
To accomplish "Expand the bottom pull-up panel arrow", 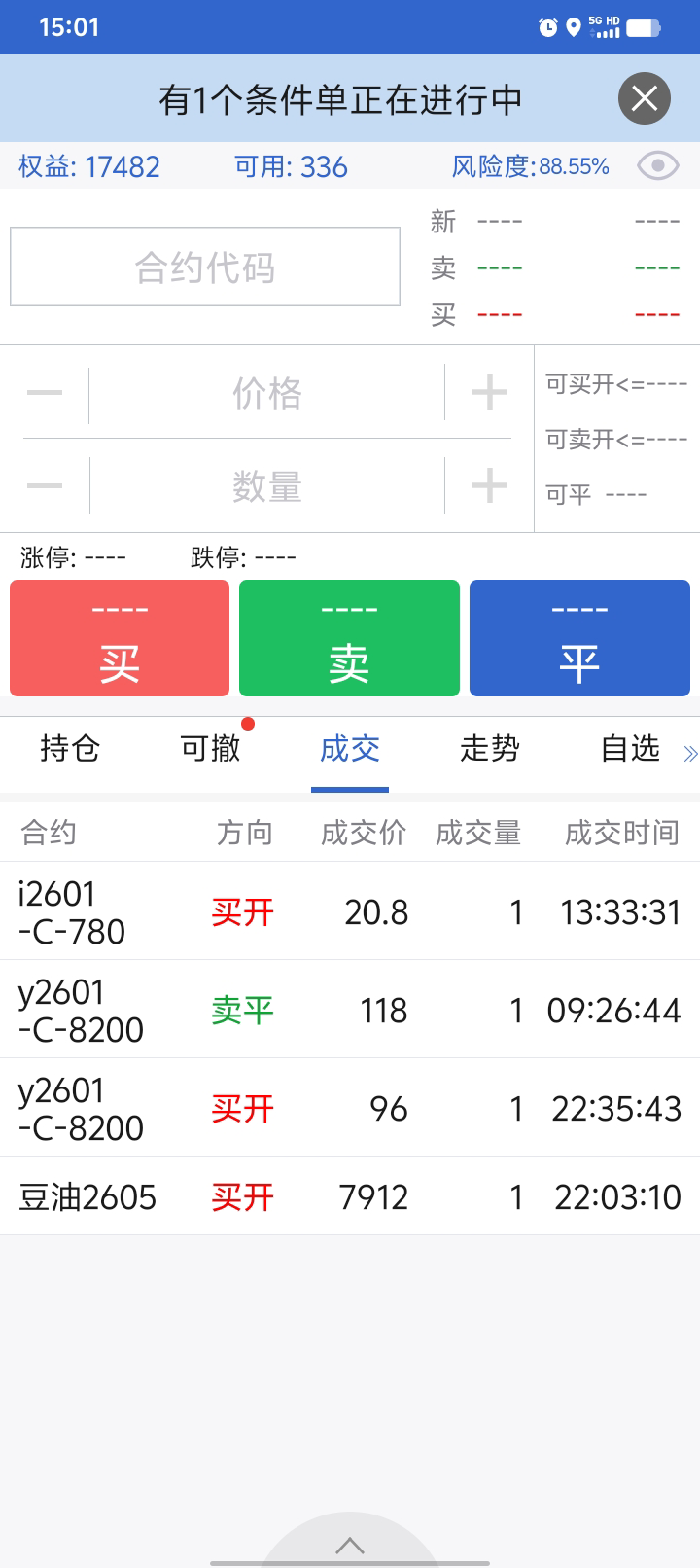I will [x=350, y=1545].
